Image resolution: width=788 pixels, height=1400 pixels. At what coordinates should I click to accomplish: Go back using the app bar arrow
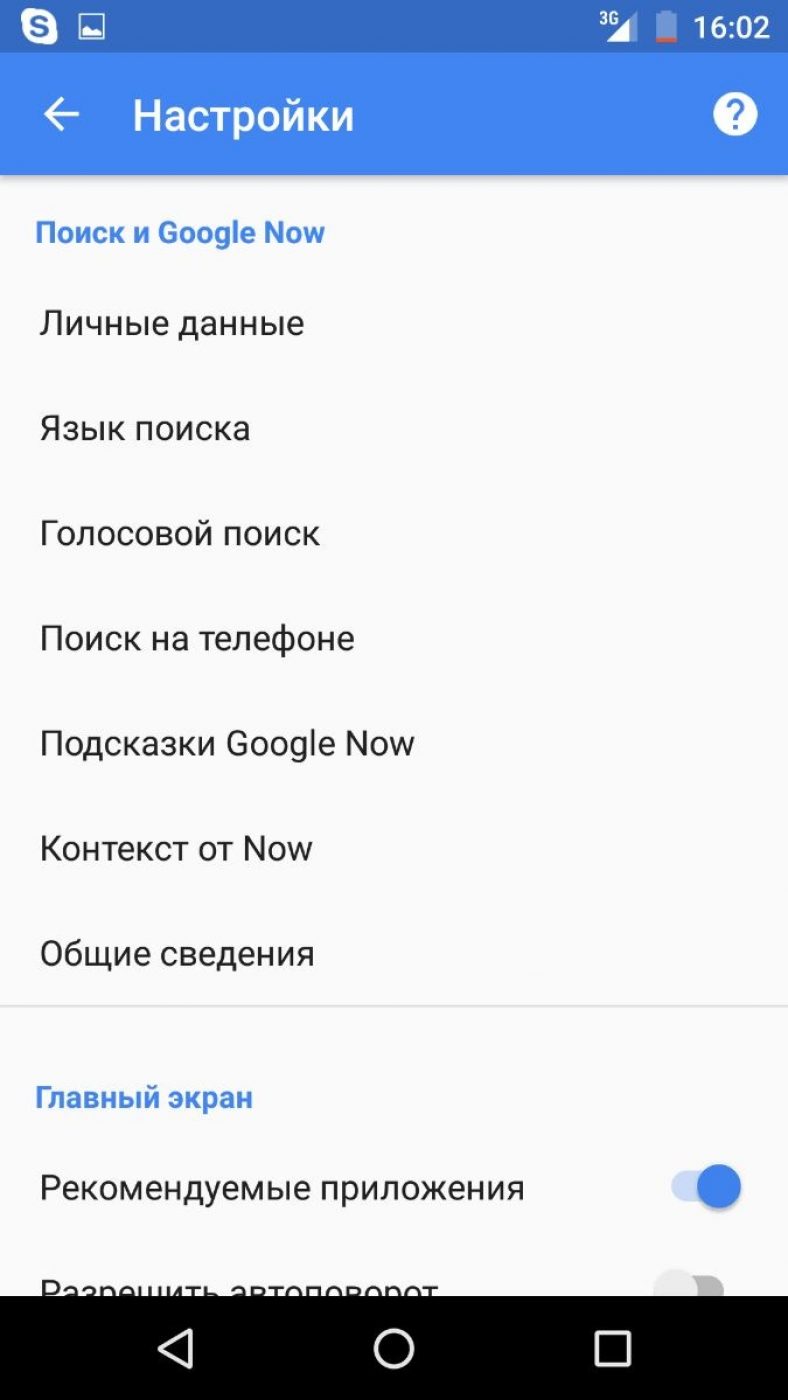tap(61, 115)
